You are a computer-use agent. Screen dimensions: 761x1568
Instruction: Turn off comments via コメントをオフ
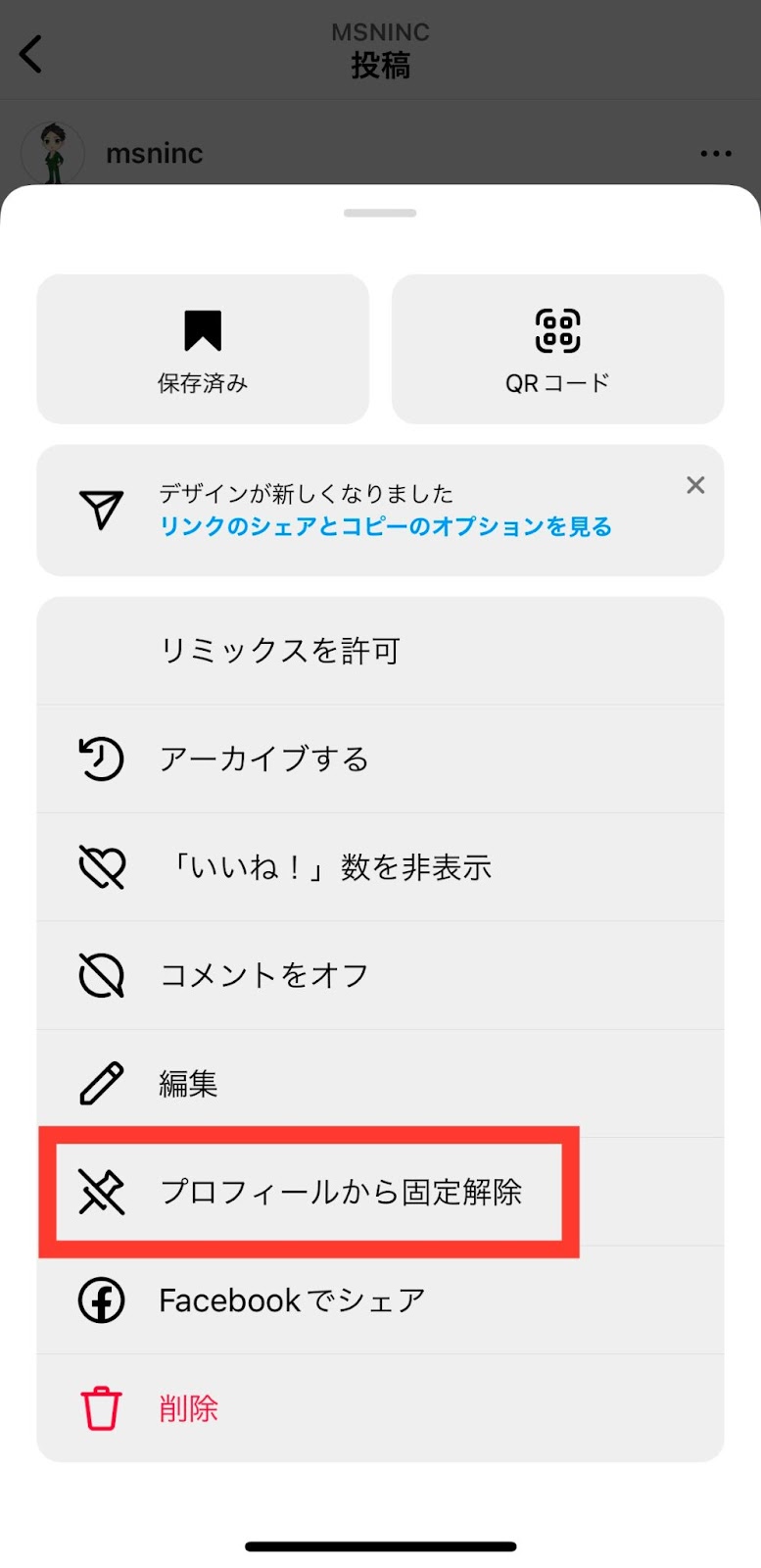[380, 976]
